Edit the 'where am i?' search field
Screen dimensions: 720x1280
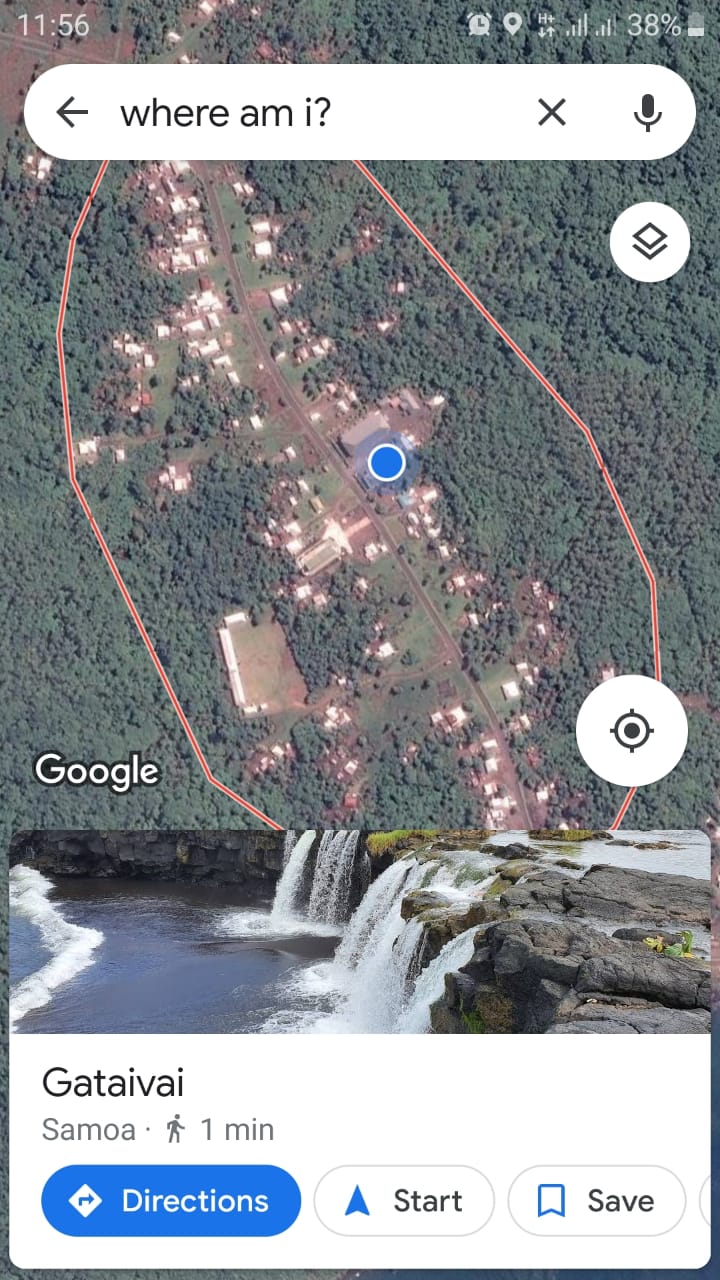coord(300,113)
